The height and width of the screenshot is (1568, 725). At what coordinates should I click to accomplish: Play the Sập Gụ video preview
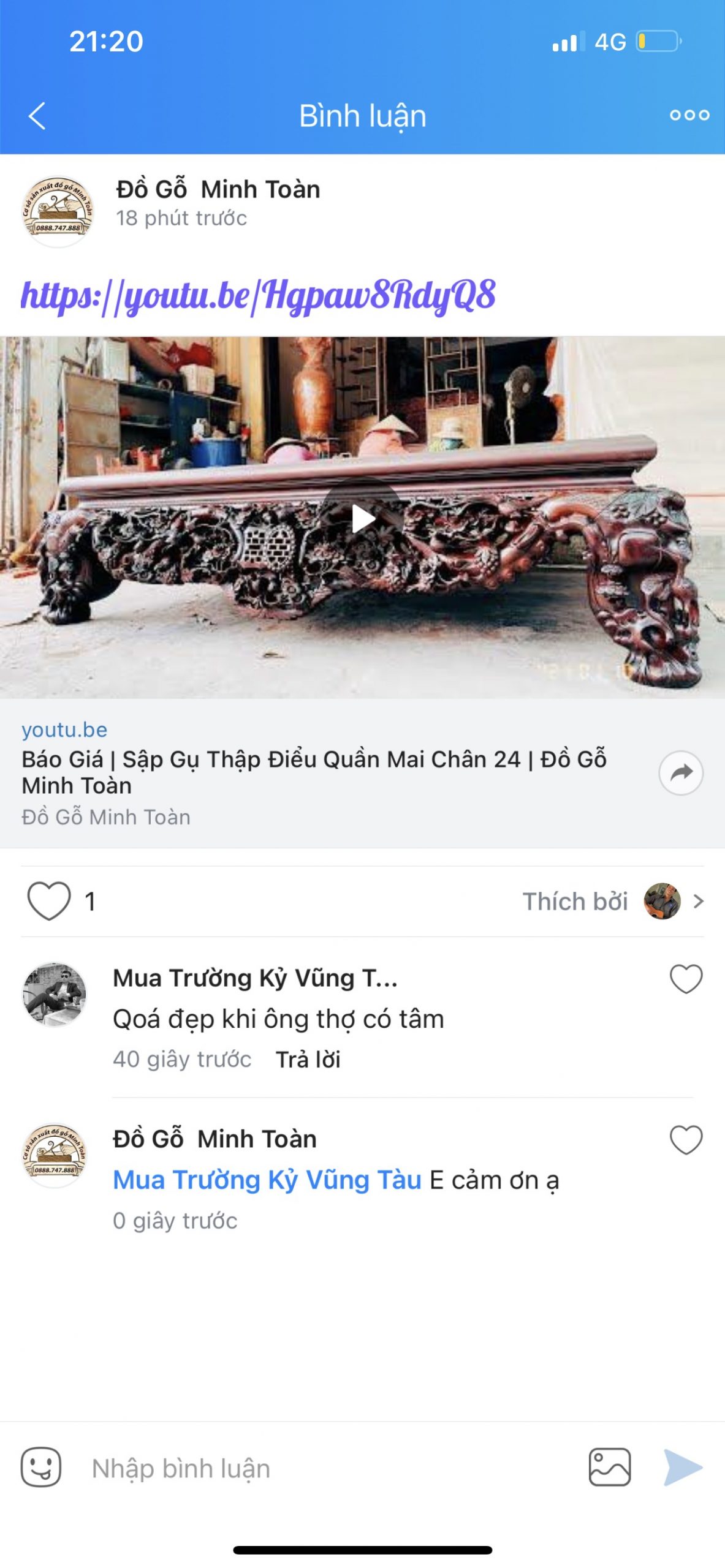363,519
